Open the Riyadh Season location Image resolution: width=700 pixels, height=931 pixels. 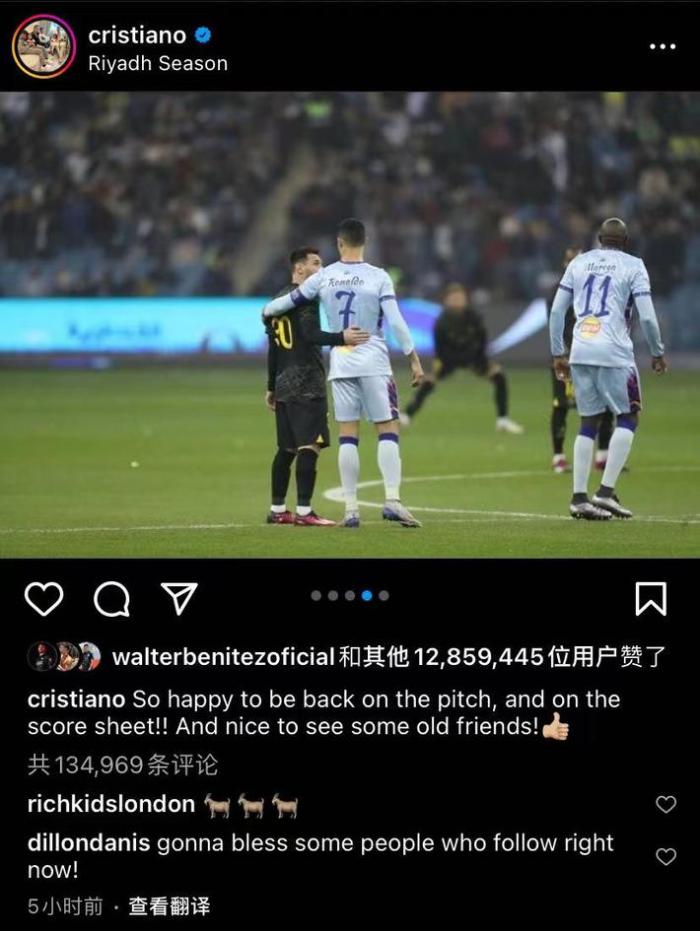157,64
